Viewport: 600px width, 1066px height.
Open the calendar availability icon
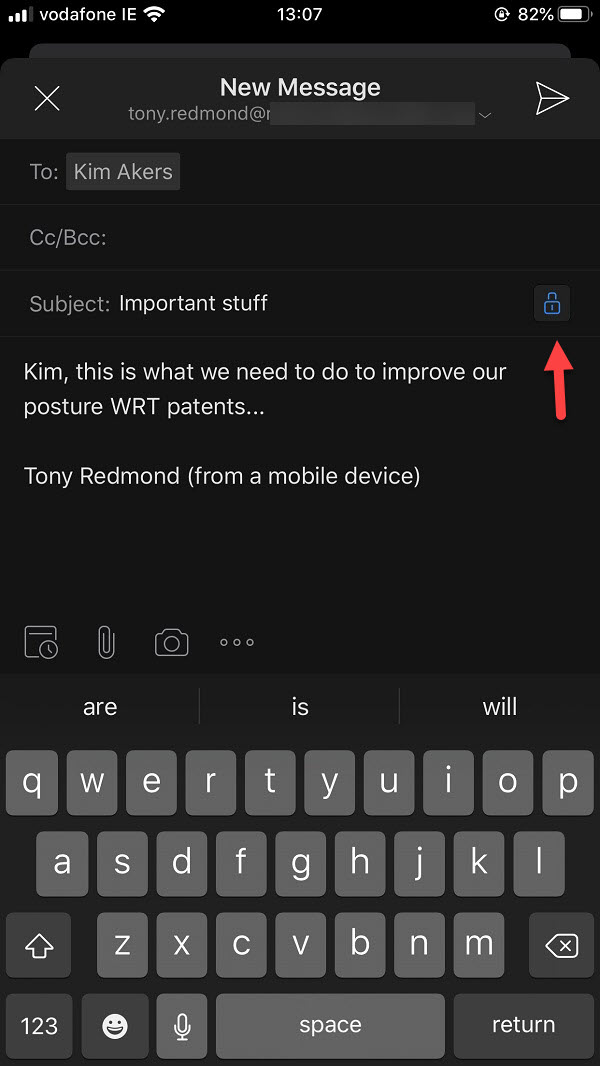(41, 642)
